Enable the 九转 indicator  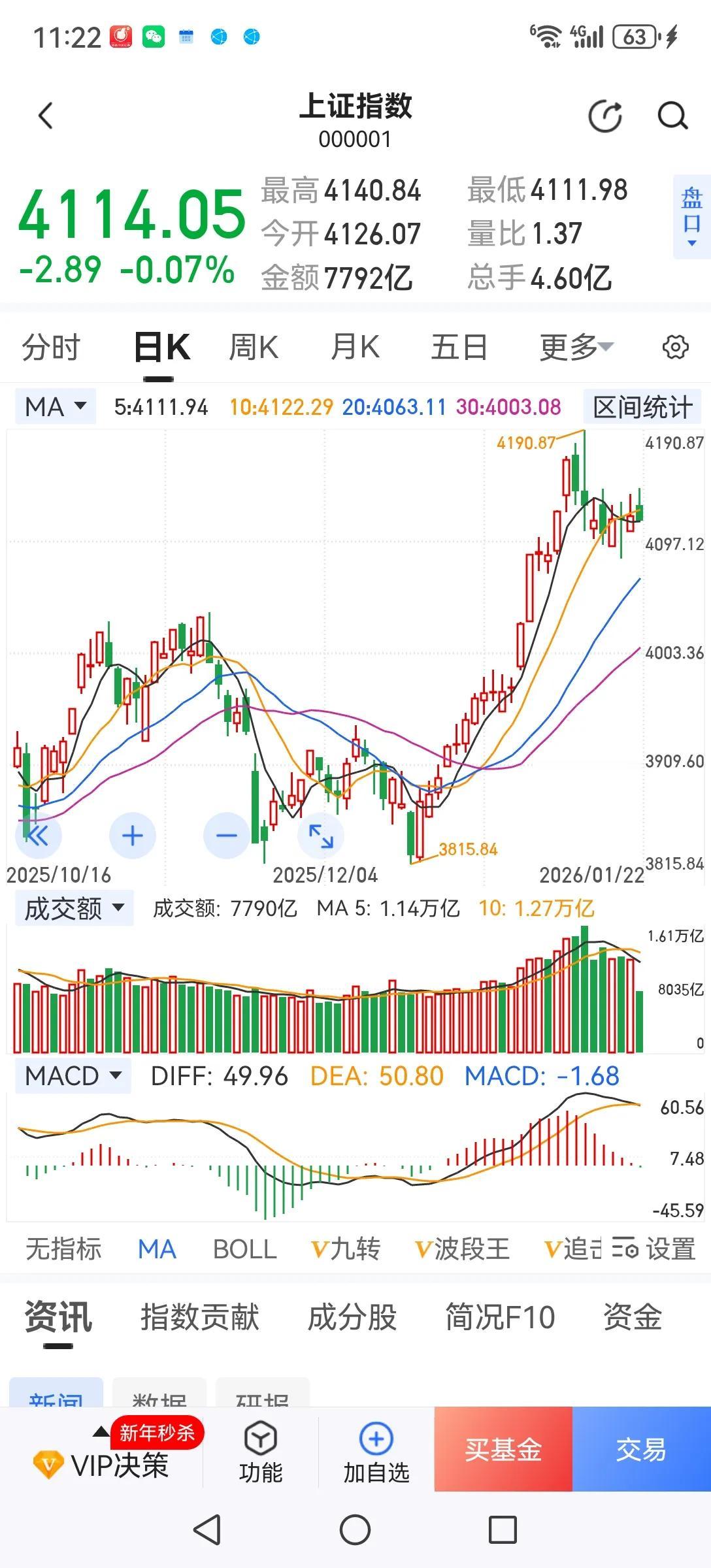coord(348,1249)
